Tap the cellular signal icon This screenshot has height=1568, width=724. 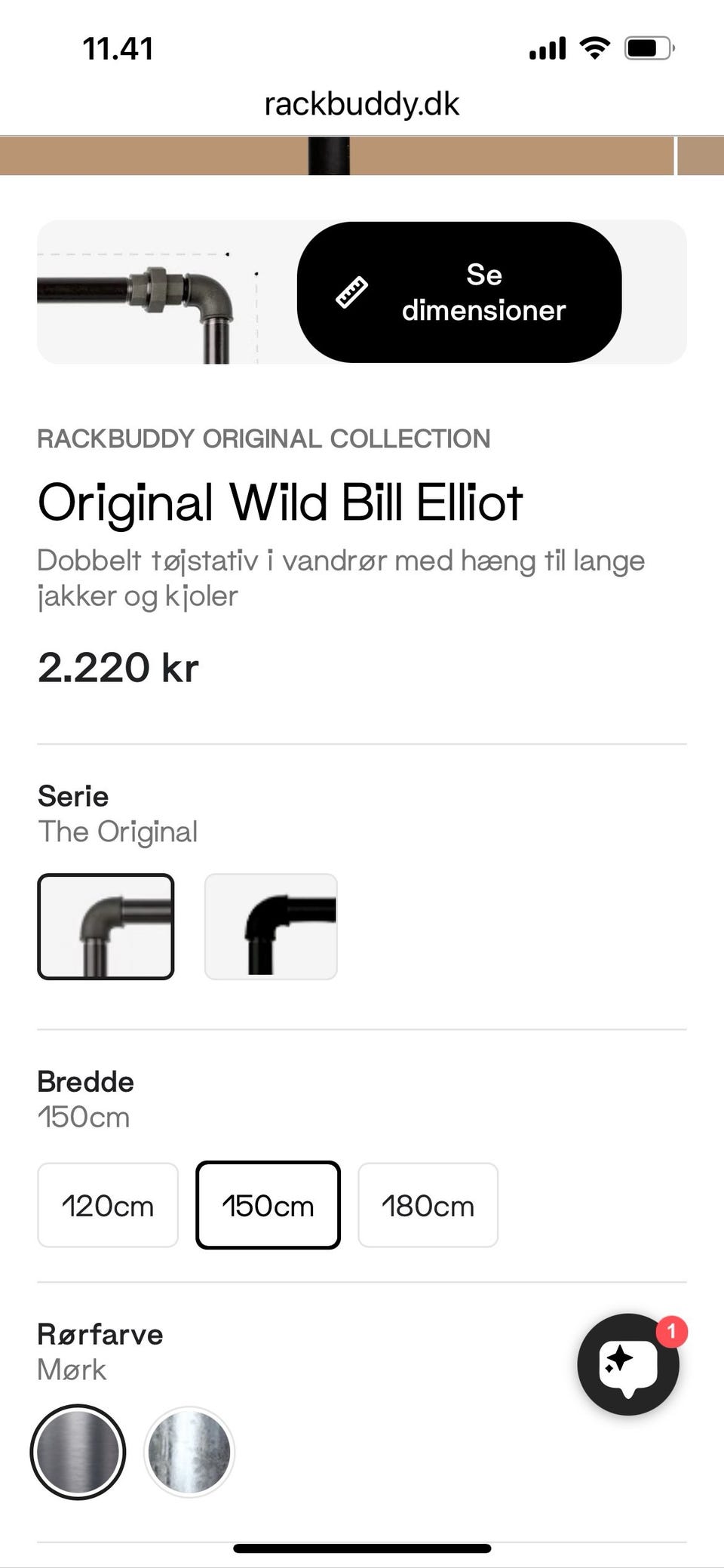(x=547, y=48)
